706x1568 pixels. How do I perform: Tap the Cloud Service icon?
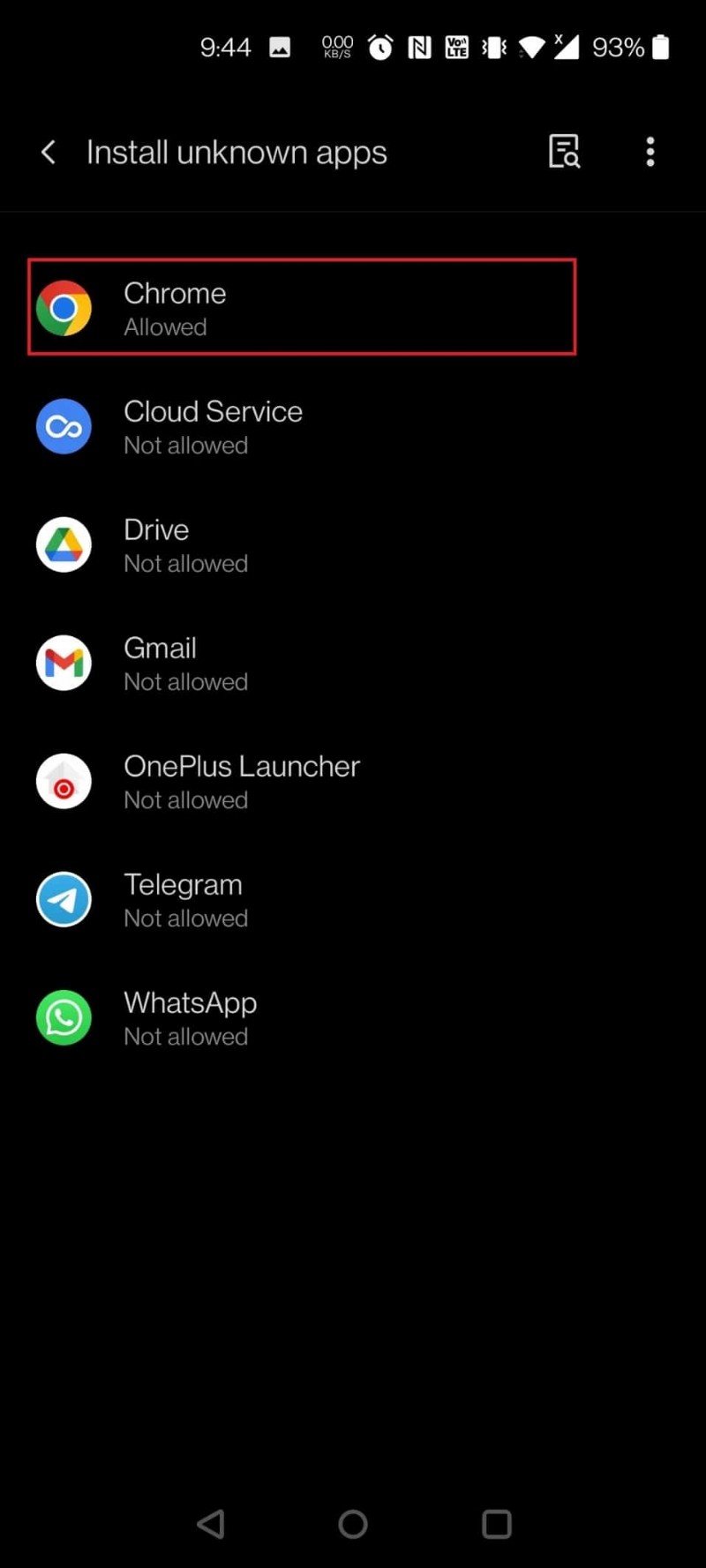[64, 426]
